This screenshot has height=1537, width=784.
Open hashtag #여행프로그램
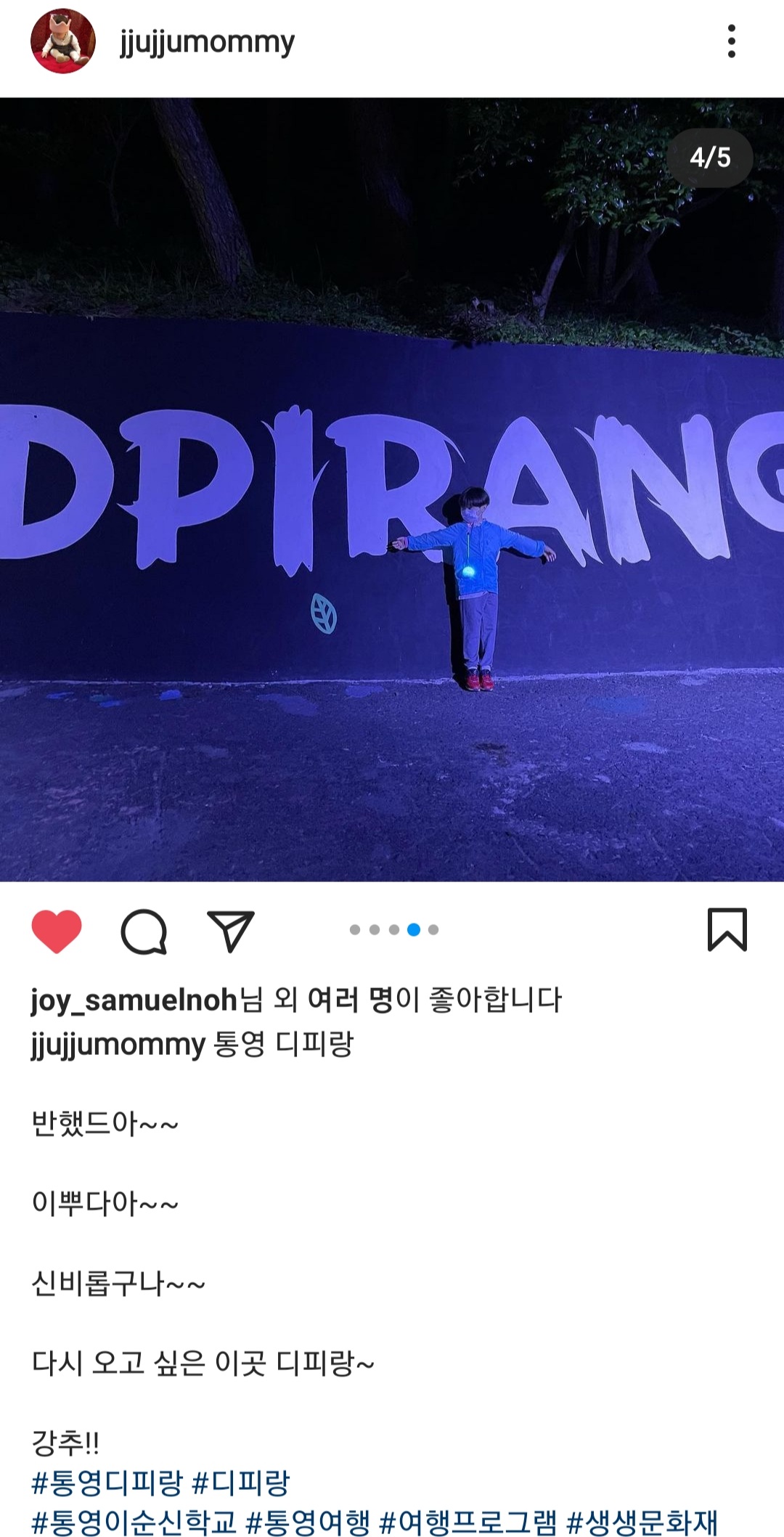coord(467,1522)
